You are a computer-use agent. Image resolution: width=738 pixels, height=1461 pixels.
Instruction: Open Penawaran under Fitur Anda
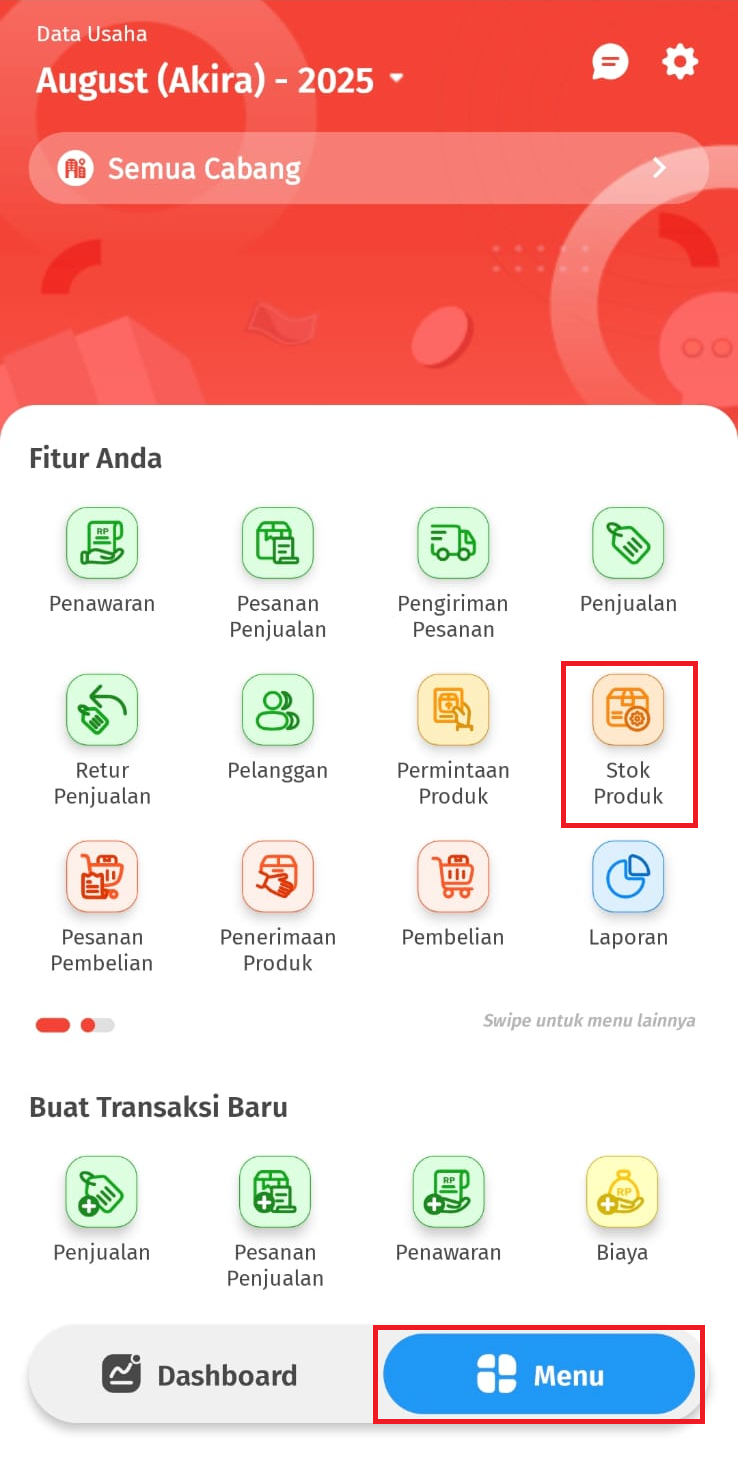tap(102, 561)
